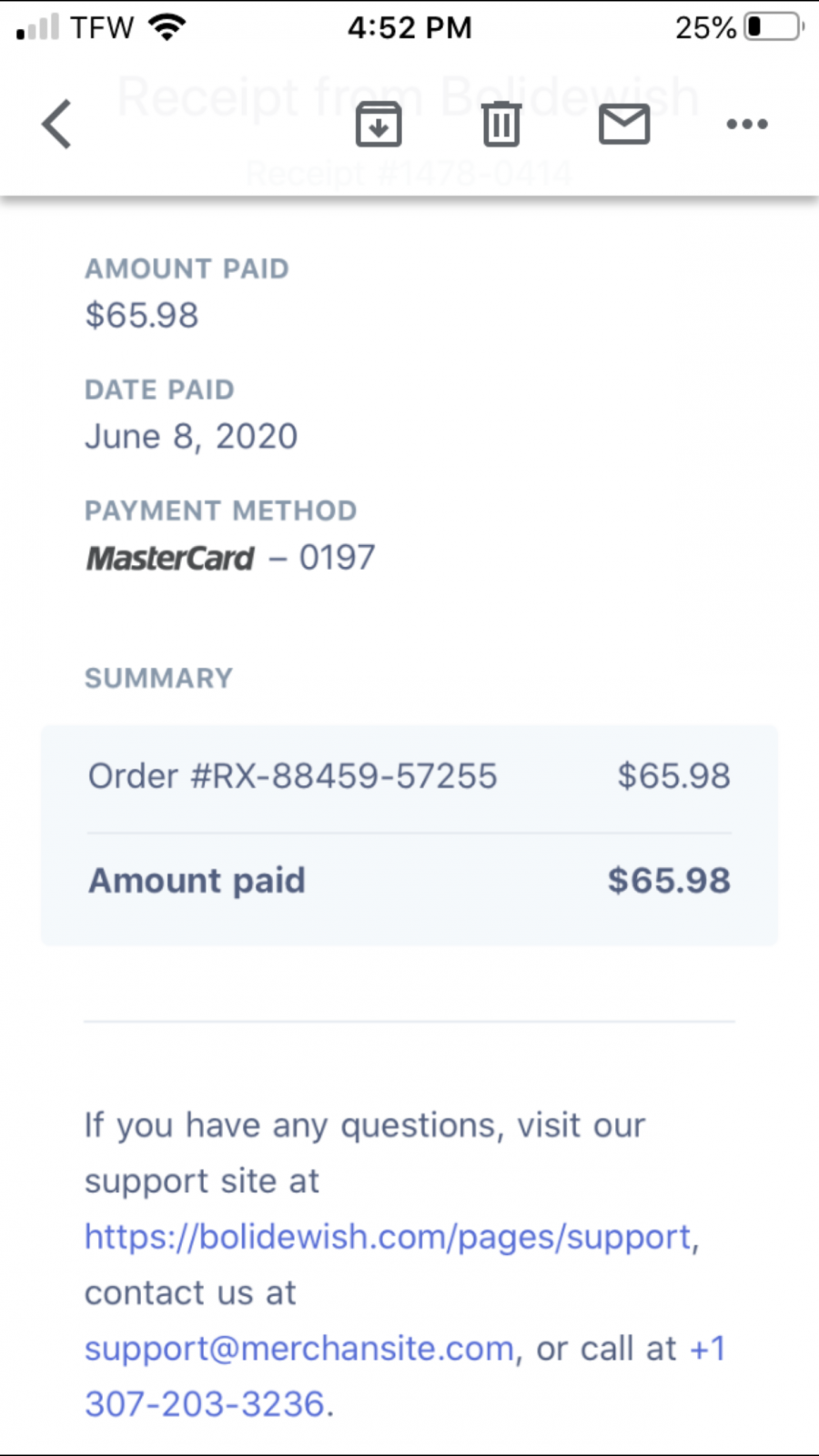
Task: Open the bolidewish.com support link
Action: coord(389,1237)
